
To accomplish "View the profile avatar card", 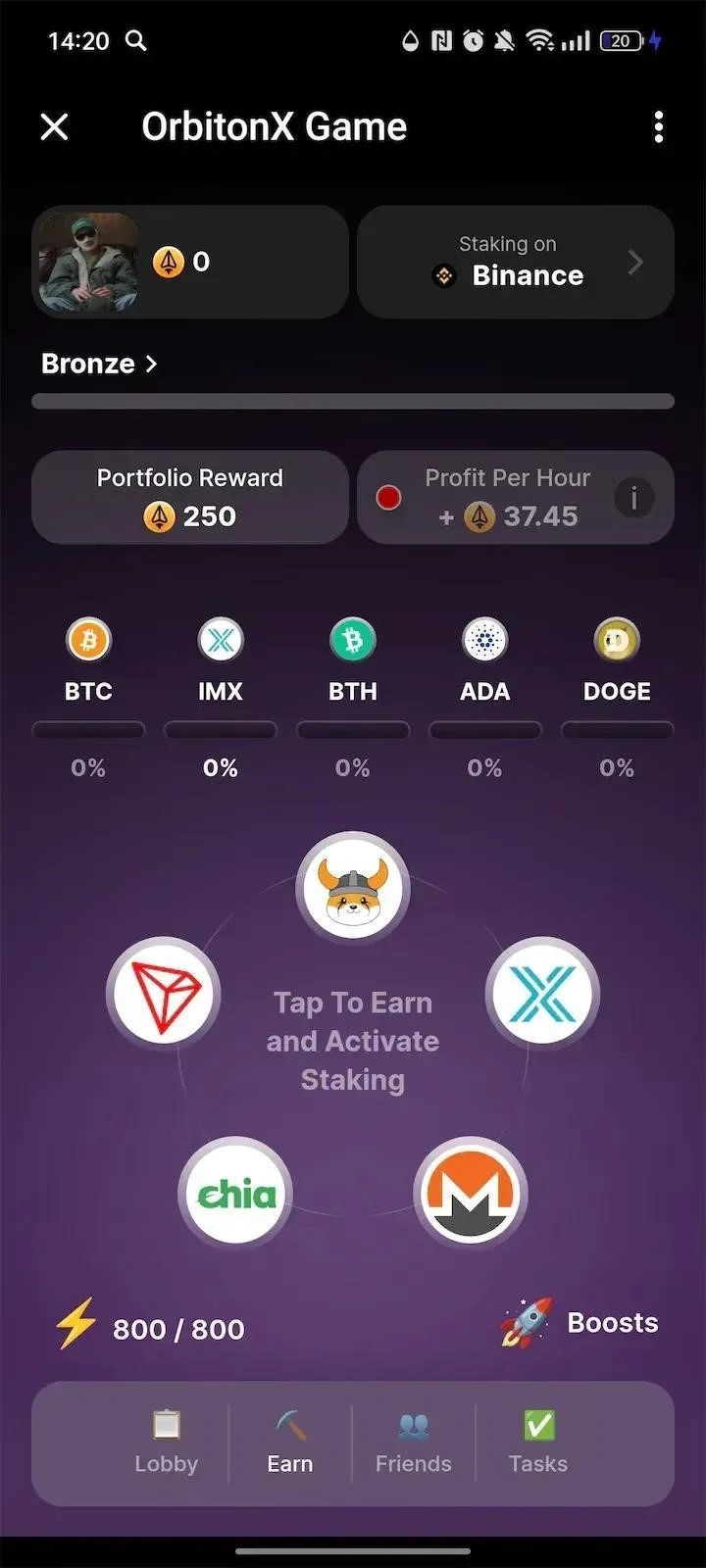I will pos(88,262).
